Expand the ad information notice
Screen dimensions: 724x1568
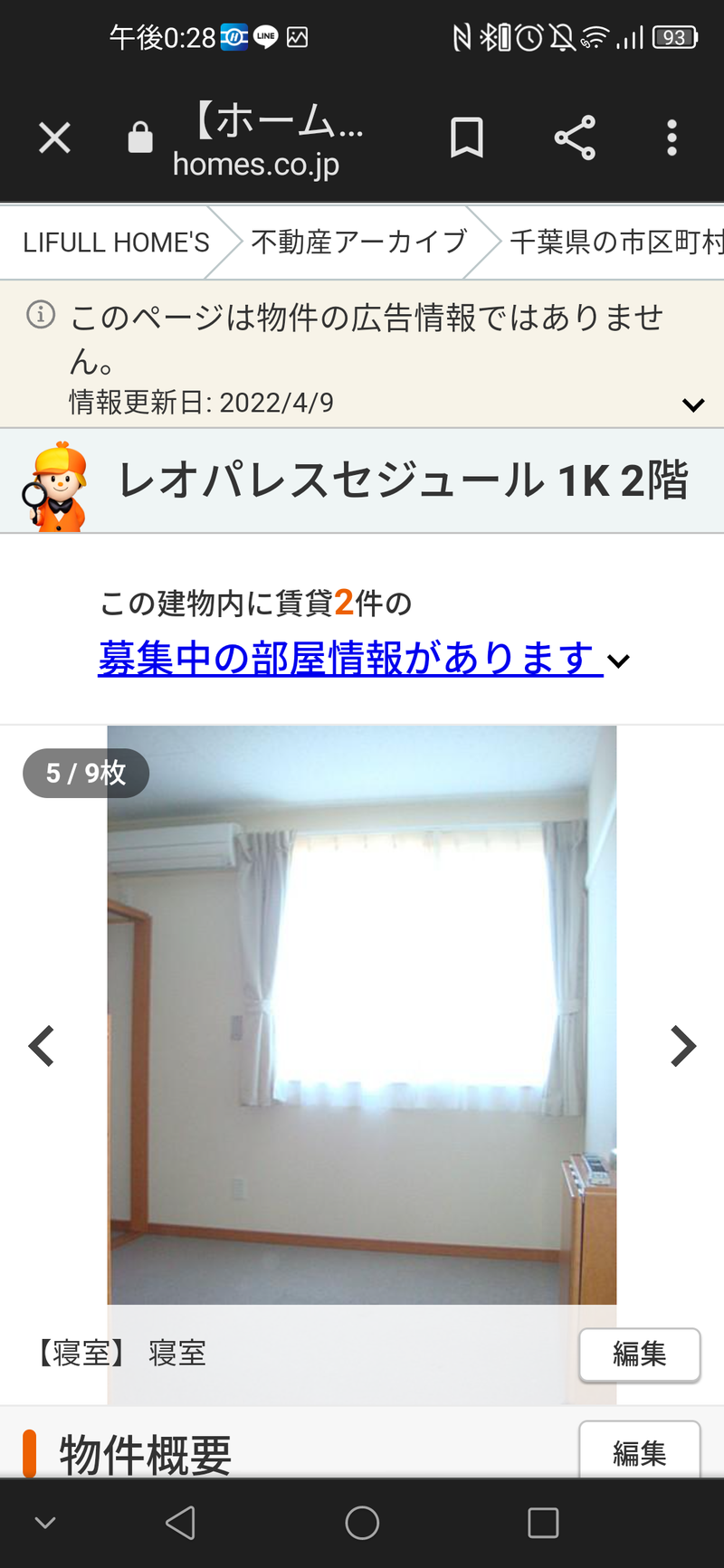tap(693, 404)
